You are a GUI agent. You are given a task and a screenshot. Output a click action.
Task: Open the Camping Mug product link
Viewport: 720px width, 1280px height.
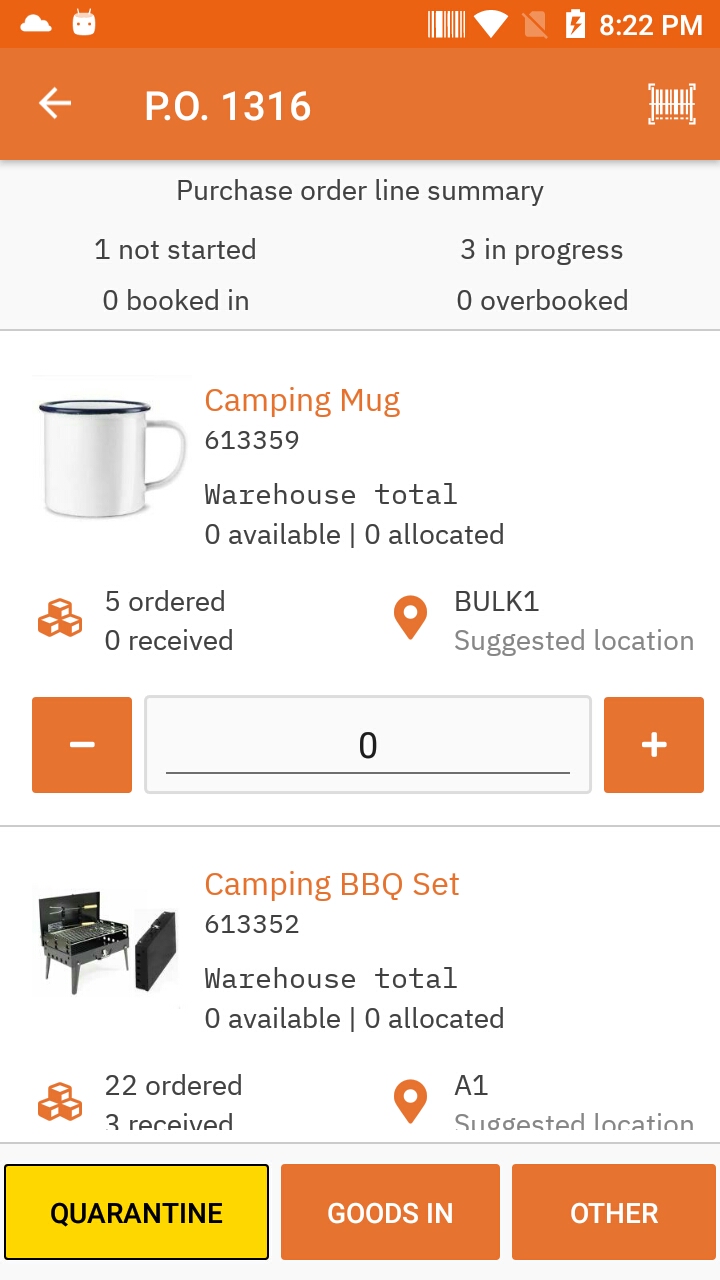[x=302, y=399]
